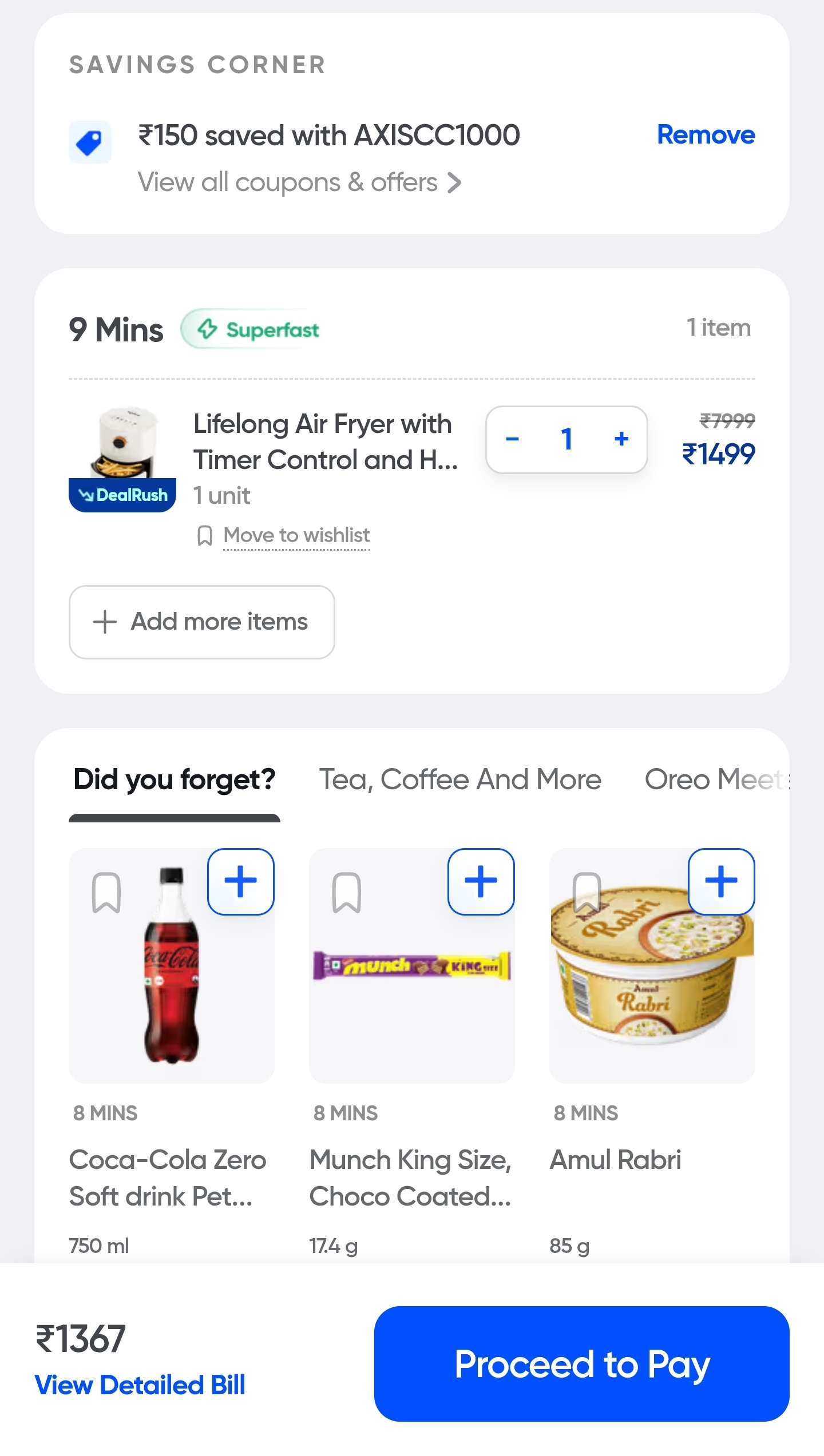Decrease Lifelong Air Fryer quantity

pyautogui.click(x=512, y=439)
